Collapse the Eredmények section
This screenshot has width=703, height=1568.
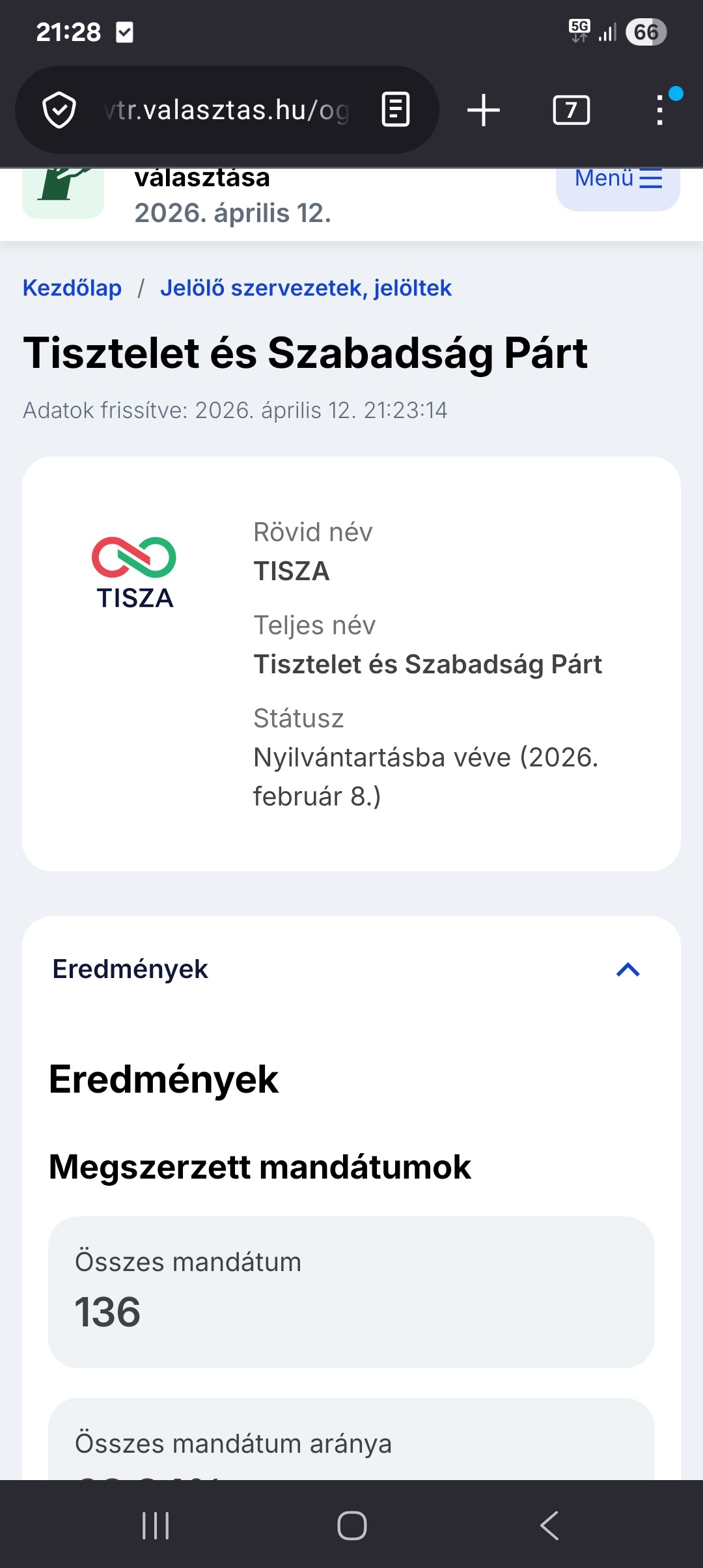point(627,970)
